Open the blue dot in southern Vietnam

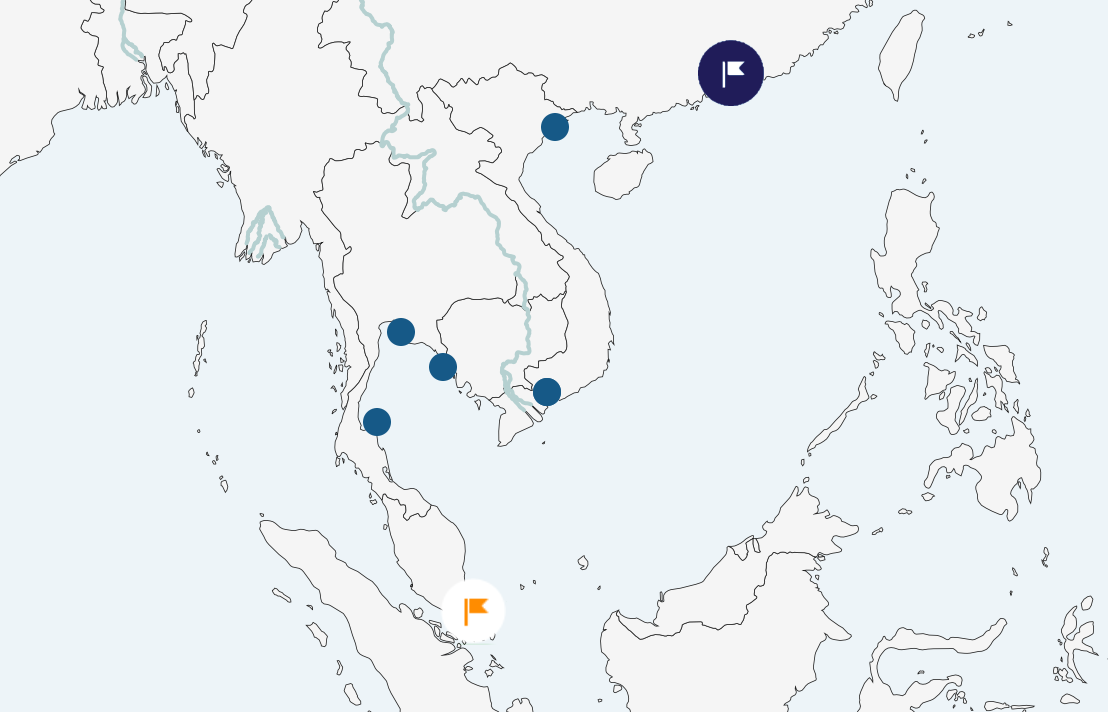pos(547,392)
